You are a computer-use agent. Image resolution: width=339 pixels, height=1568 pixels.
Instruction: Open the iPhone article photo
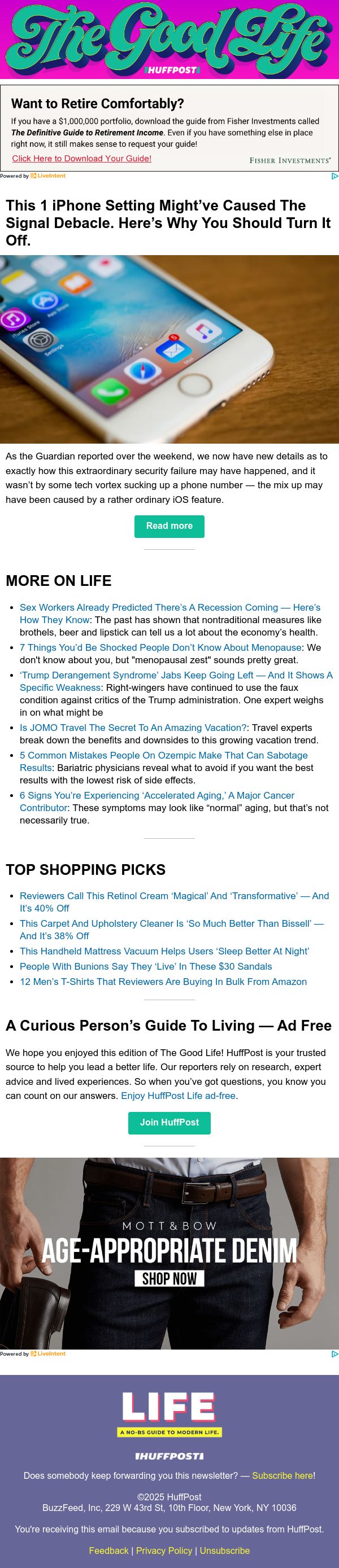coord(169,349)
